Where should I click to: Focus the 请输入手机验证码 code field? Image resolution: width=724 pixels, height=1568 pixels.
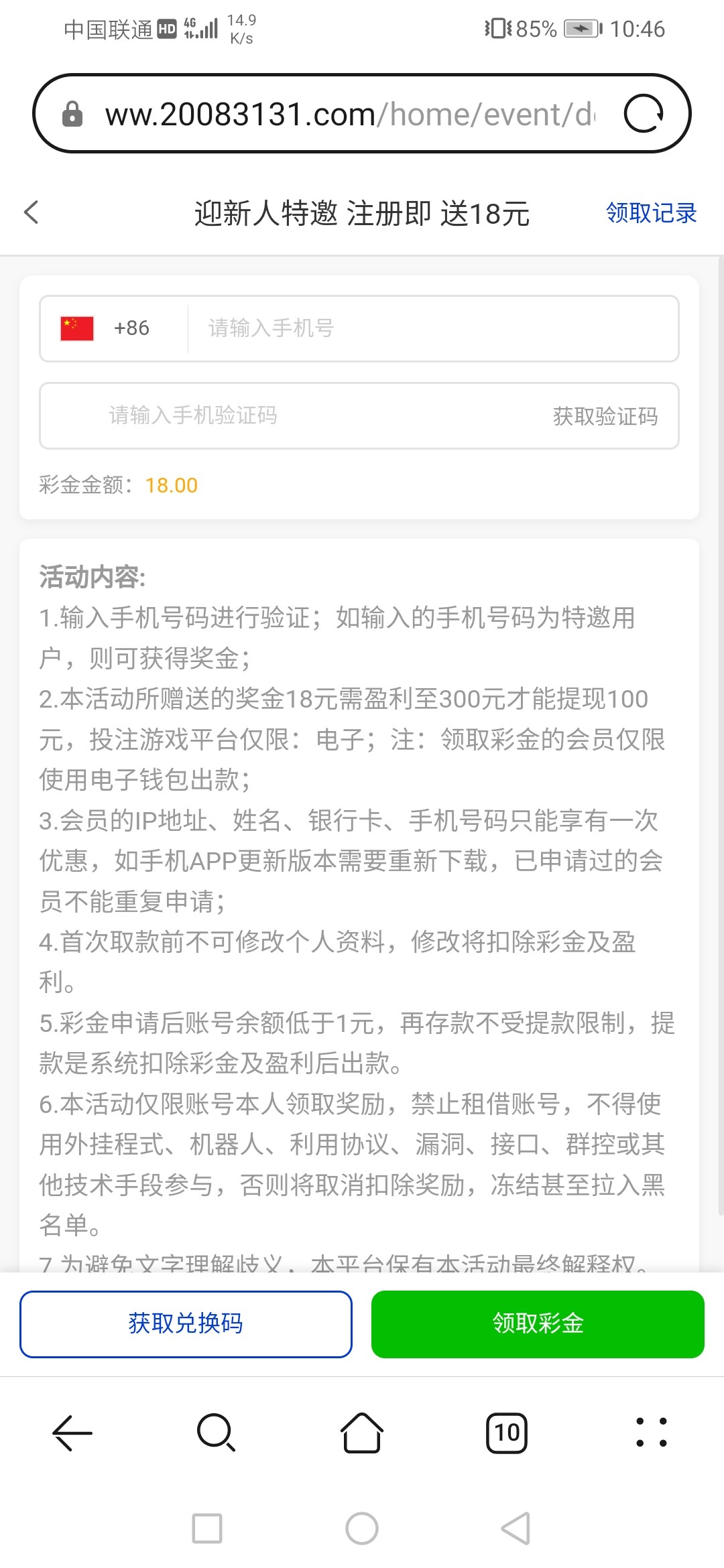pos(282,415)
